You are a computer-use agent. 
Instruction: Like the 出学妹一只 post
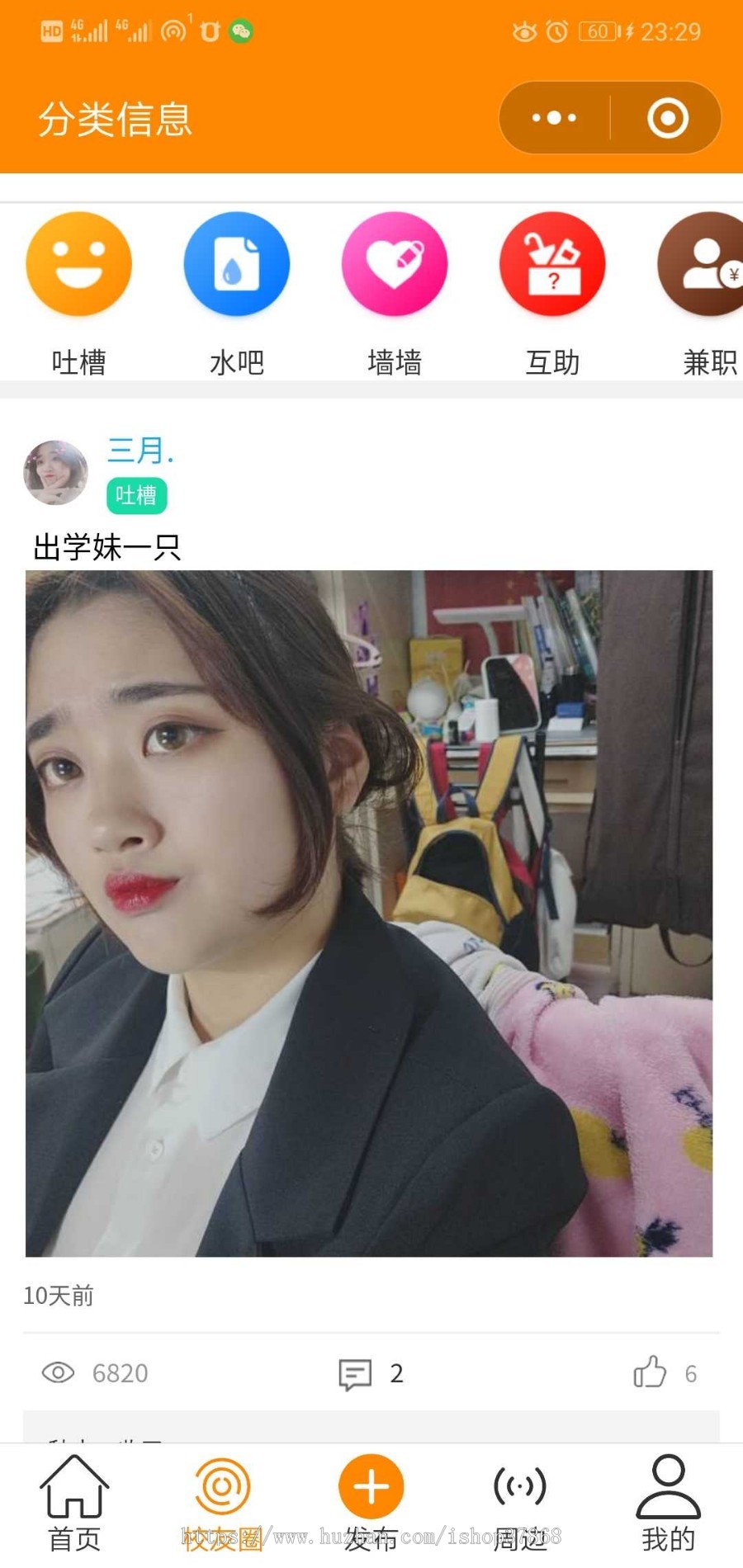tap(650, 1372)
